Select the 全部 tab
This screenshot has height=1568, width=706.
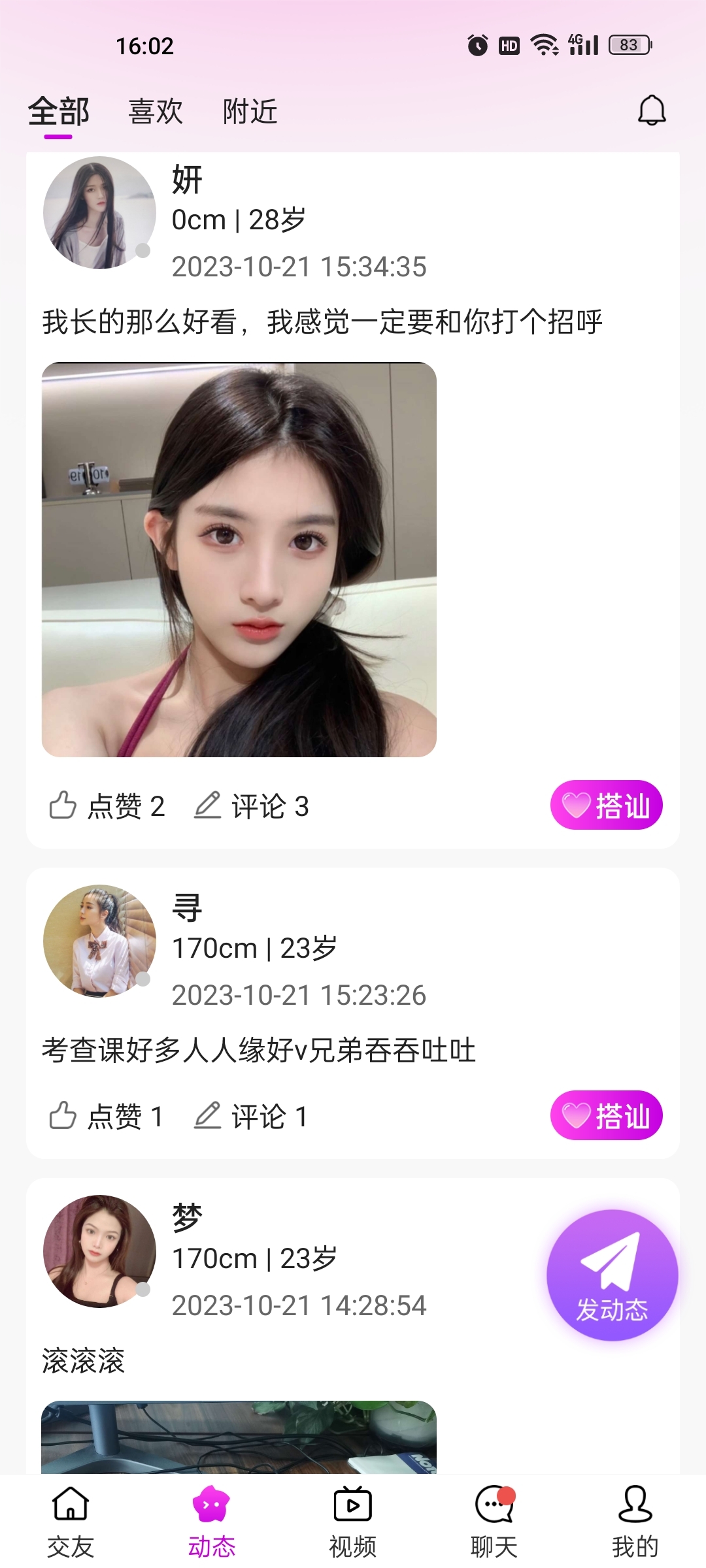coord(59,111)
